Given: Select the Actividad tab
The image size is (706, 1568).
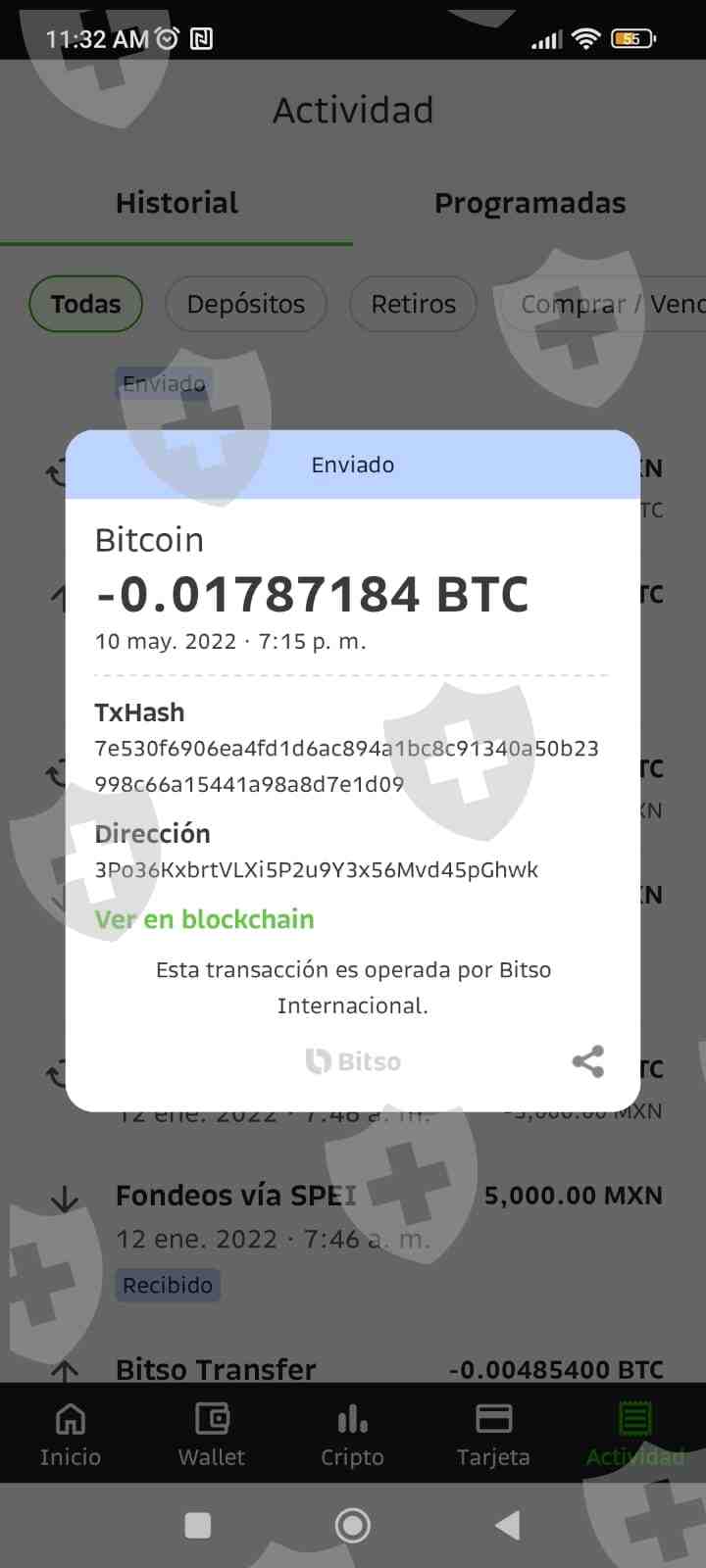Looking at the screenshot, I should pos(634,1434).
